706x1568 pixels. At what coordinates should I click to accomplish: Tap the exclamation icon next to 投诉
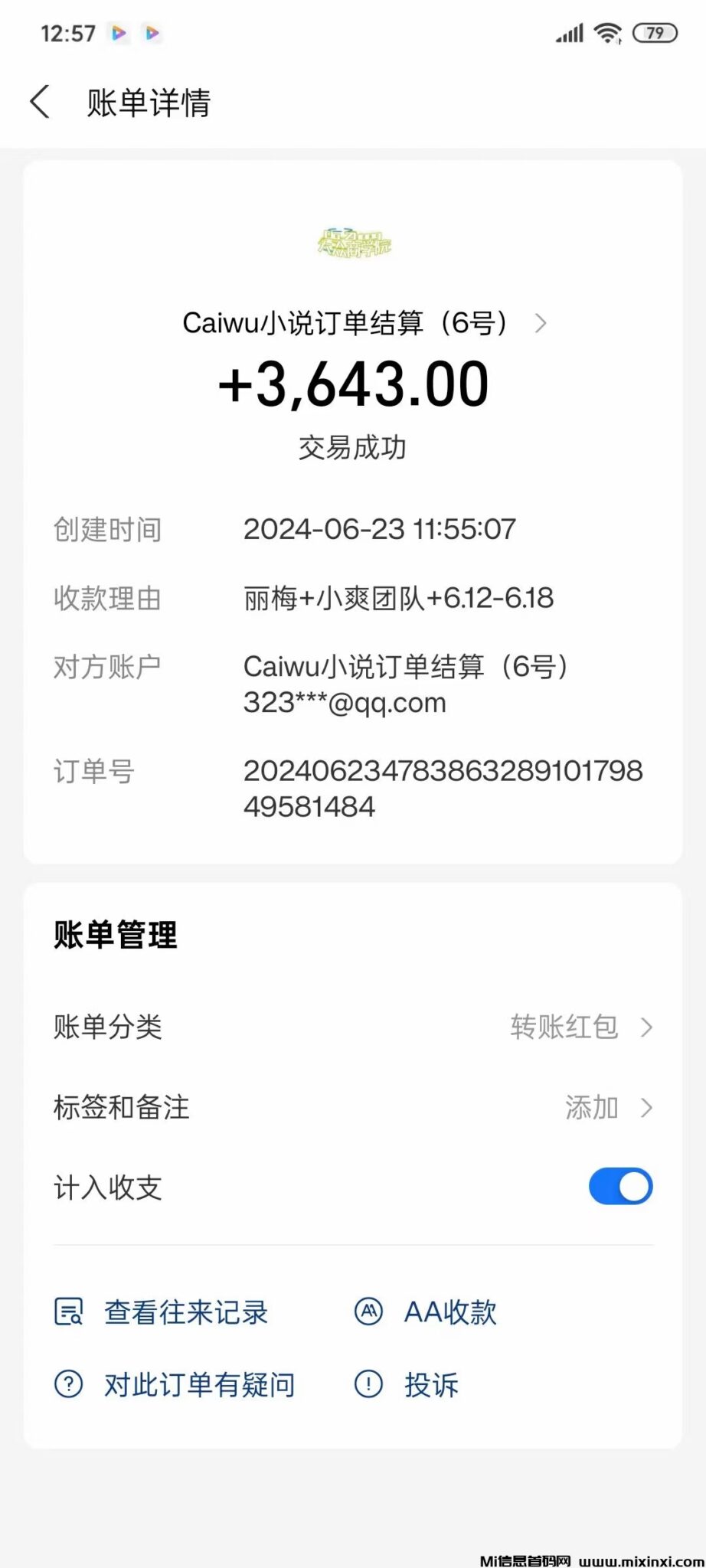point(368,1384)
